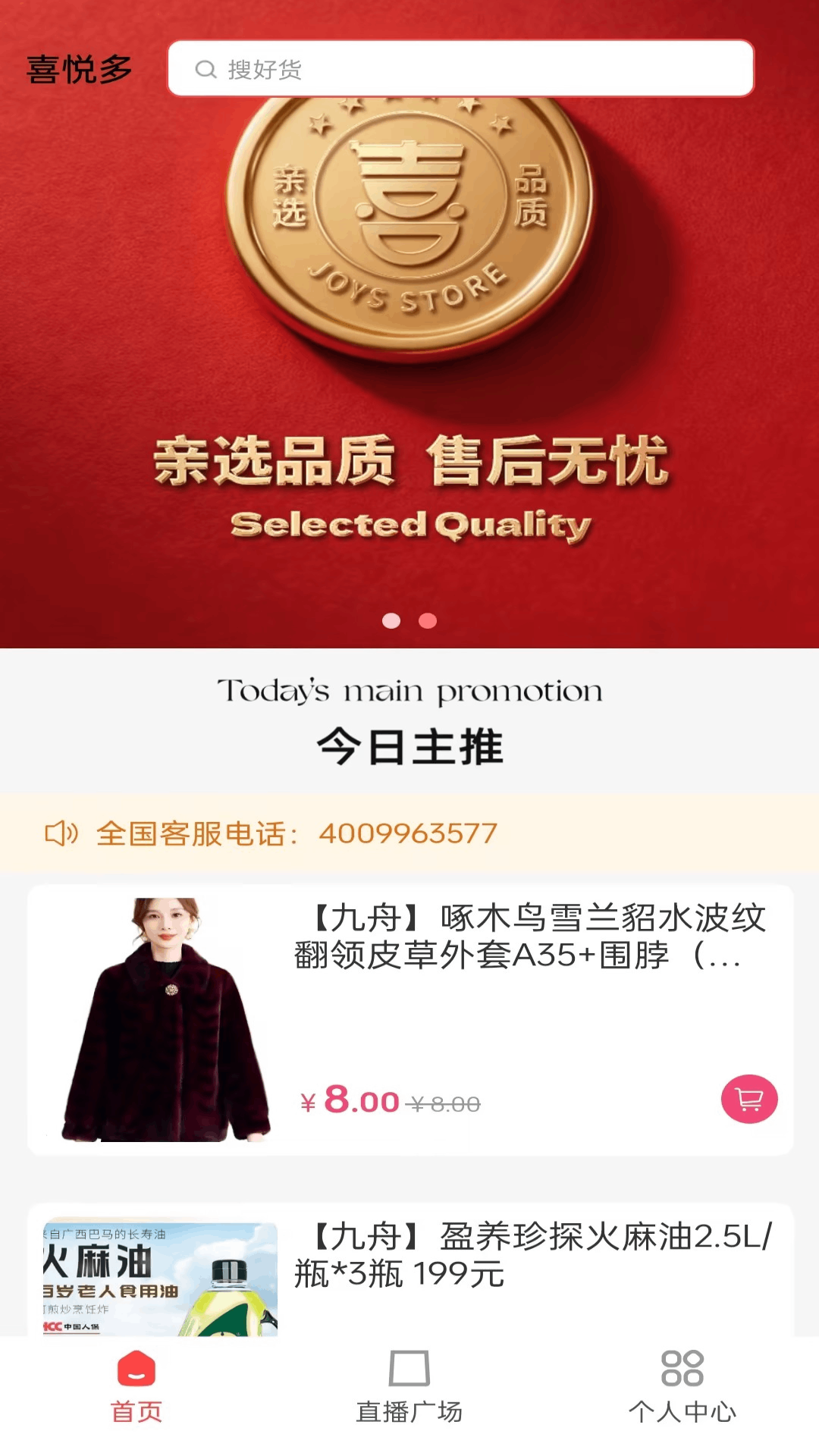Select the active first carousel dot
Screen dimensions: 819x1456
(x=393, y=620)
